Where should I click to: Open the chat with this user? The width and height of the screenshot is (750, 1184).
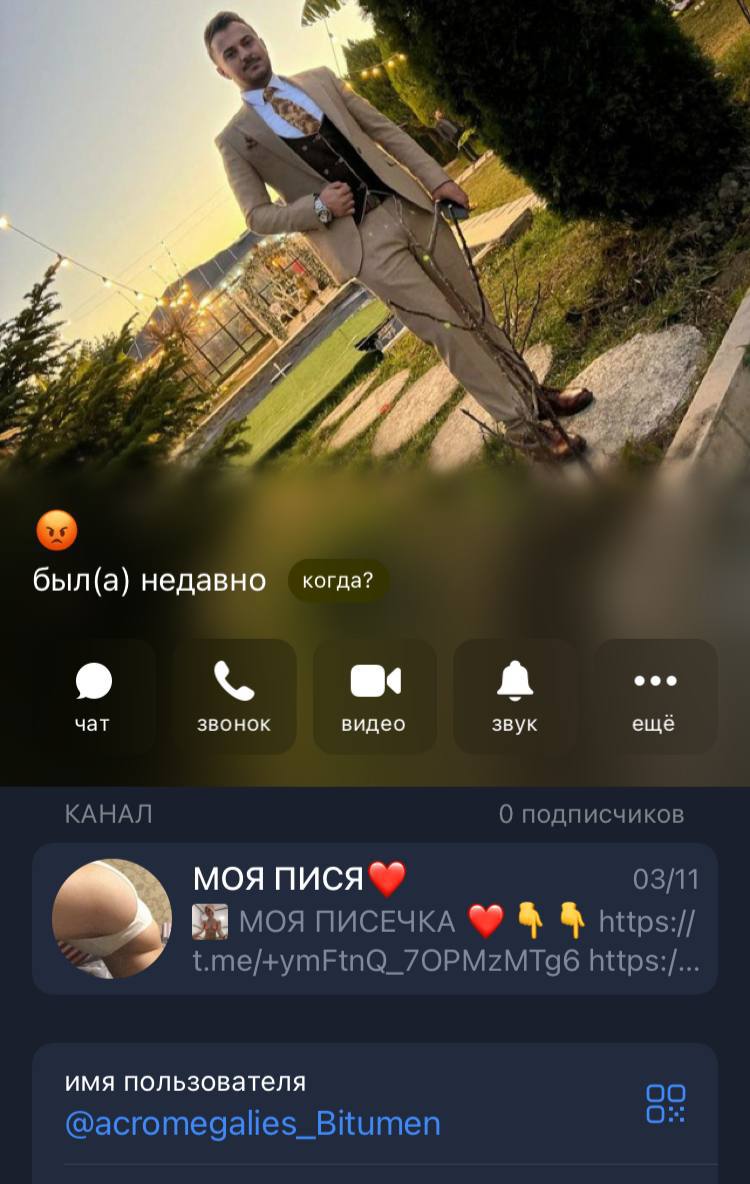pyautogui.click(x=93, y=696)
